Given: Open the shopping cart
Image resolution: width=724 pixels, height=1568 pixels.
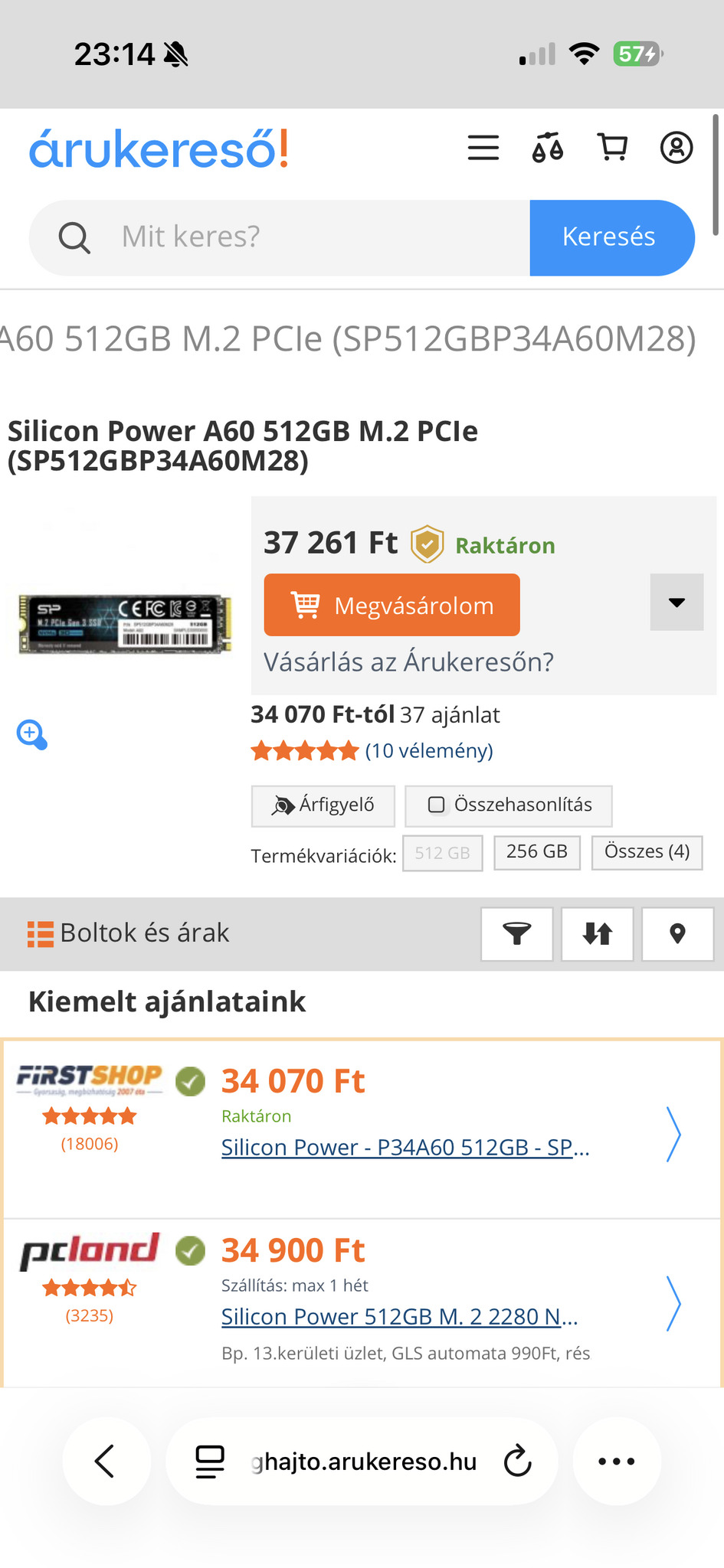Looking at the screenshot, I should click(x=612, y=147).
